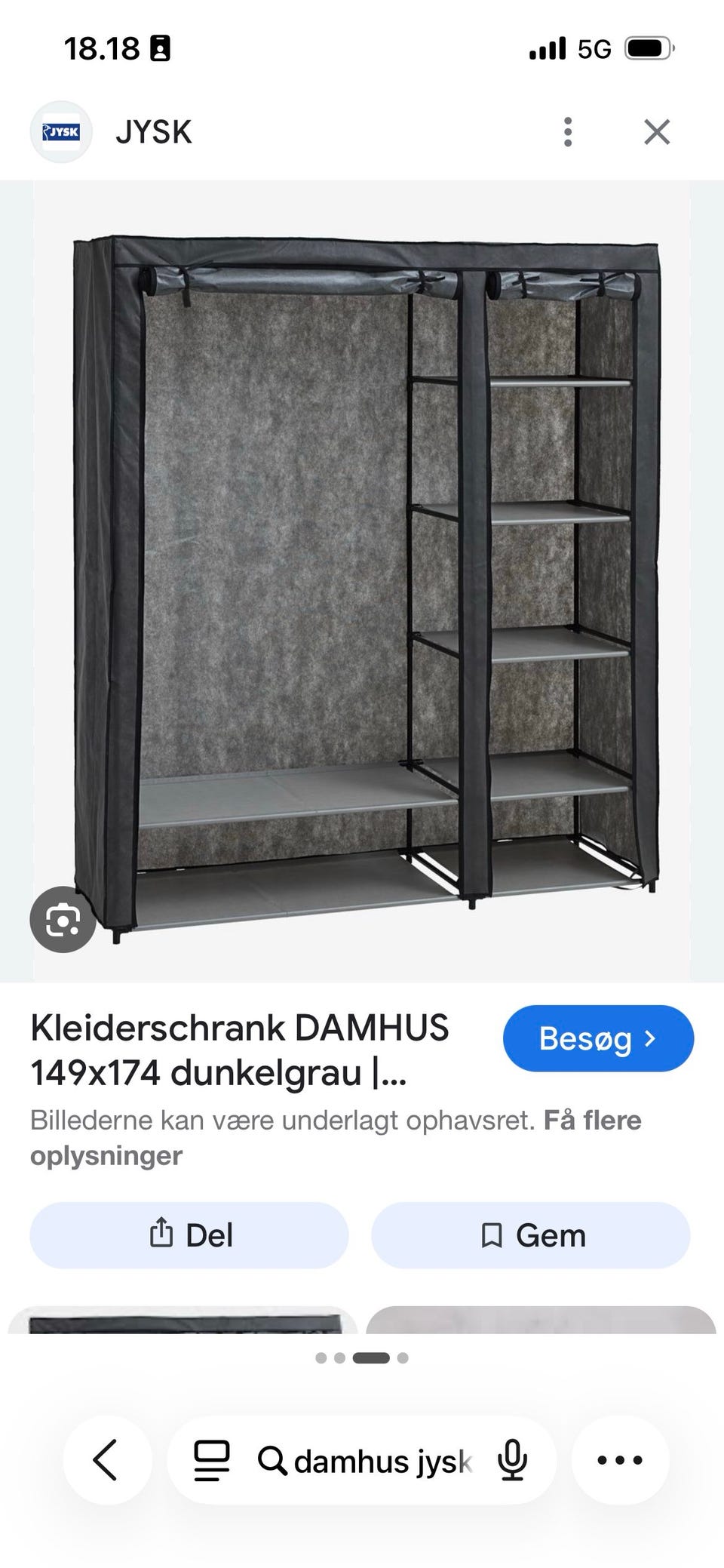Tap Besøg to visit the JYSK page
This screenshot has width=724, height=1568.
(597, 1038)
